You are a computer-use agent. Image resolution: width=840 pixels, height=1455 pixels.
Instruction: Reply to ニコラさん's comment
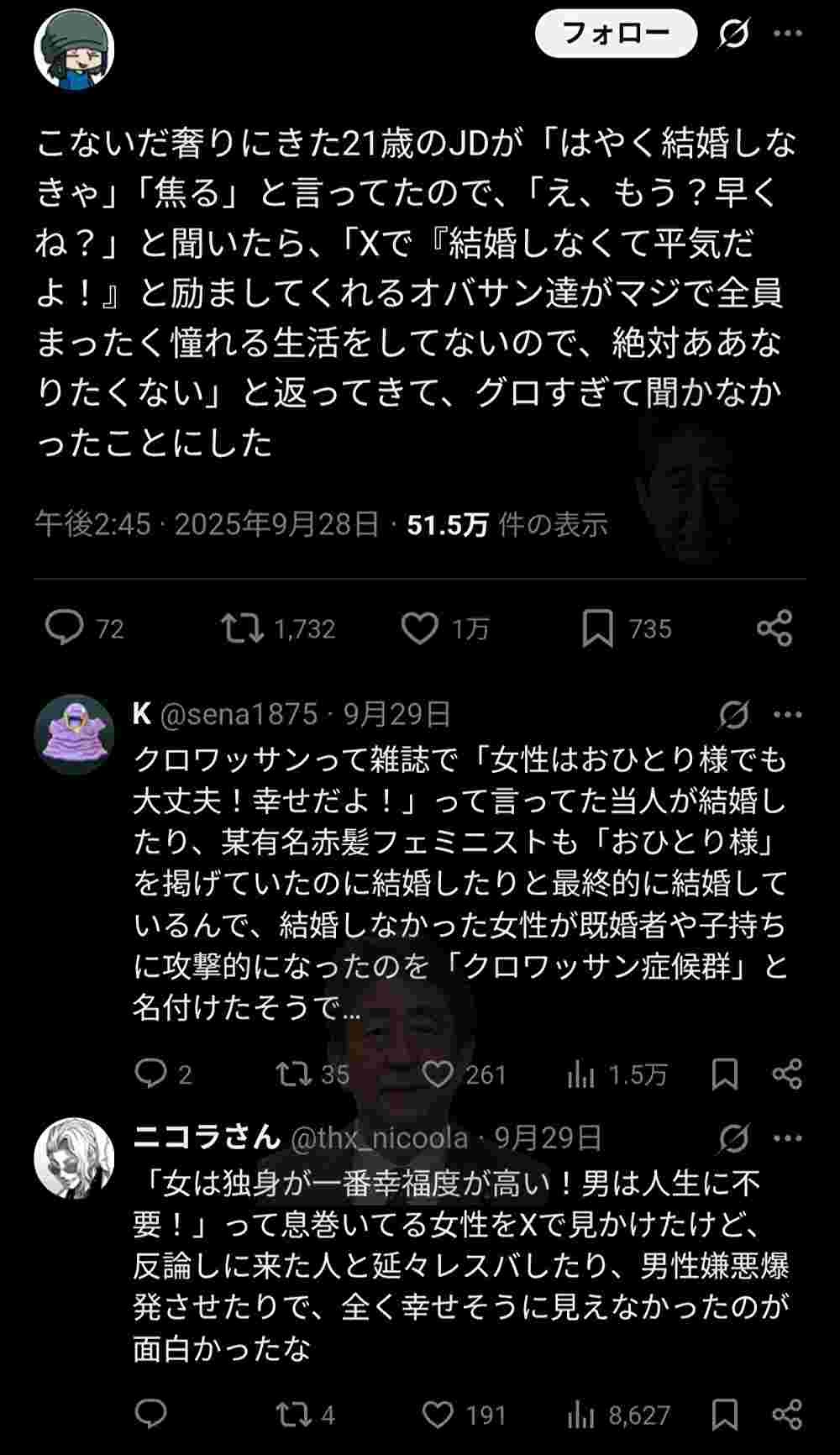(x=151, y=1415)
